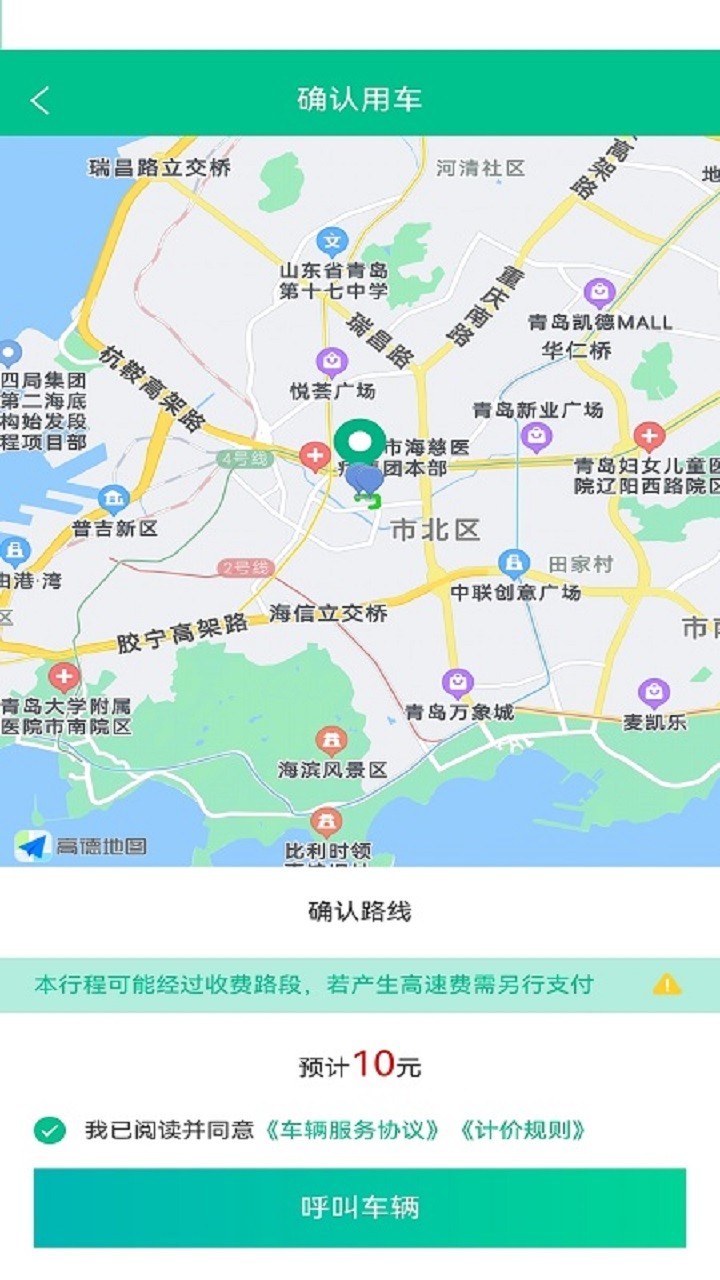View the 《计价规则》 pricing rules

(522, 1131)
